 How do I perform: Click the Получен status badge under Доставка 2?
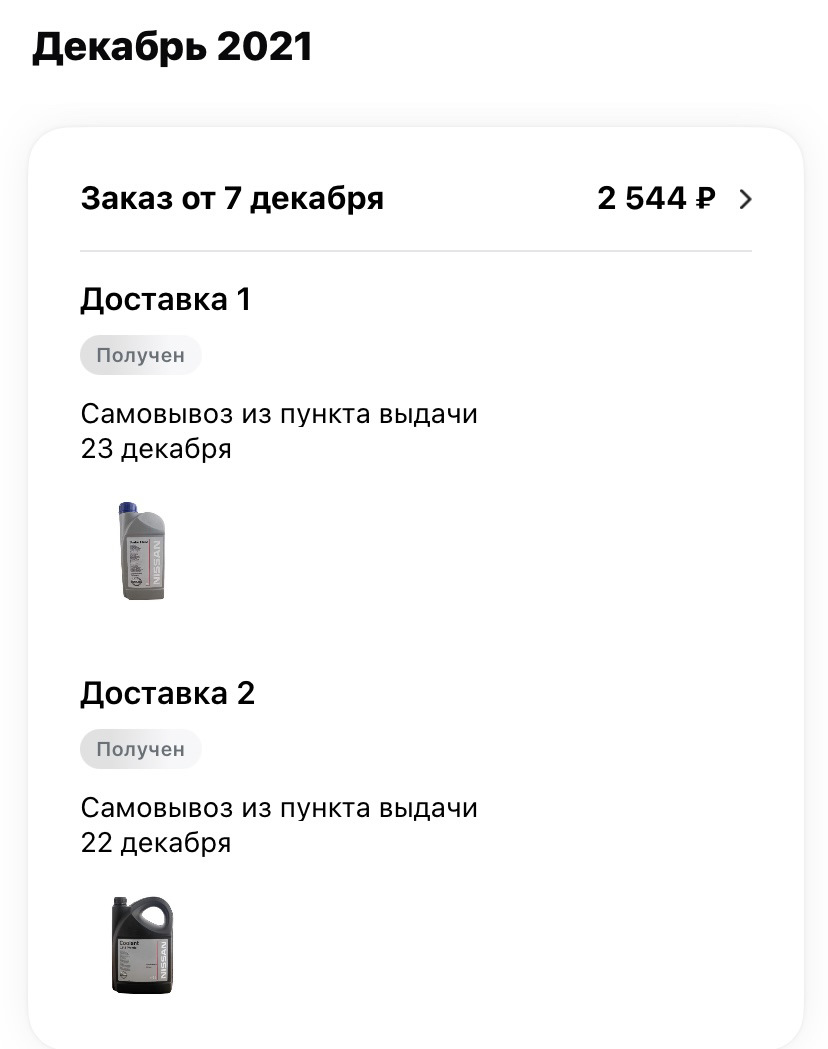(140, 749)
